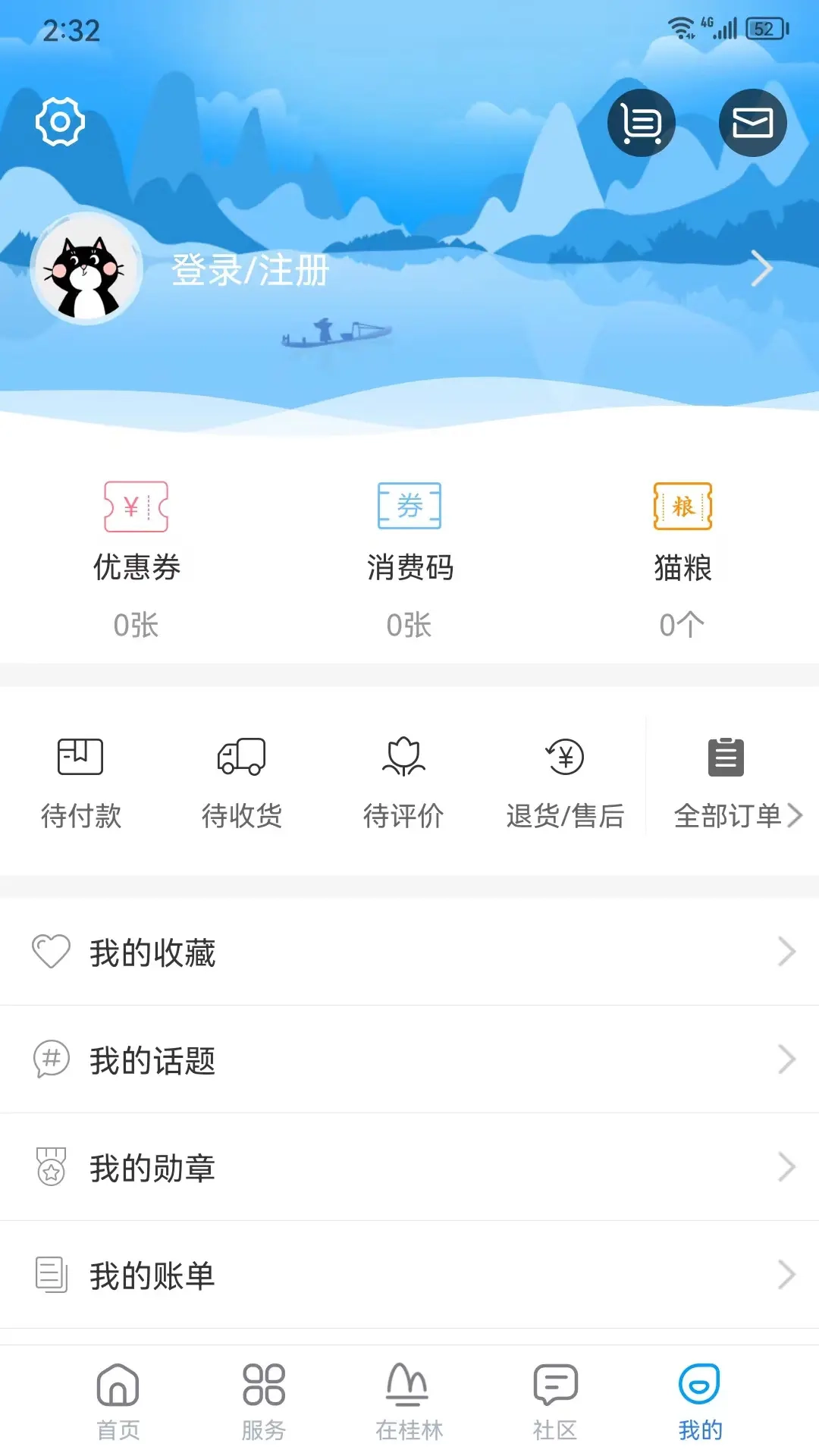
Task: Open the 全部订单 clipboard icon
Action: [725, 756]
